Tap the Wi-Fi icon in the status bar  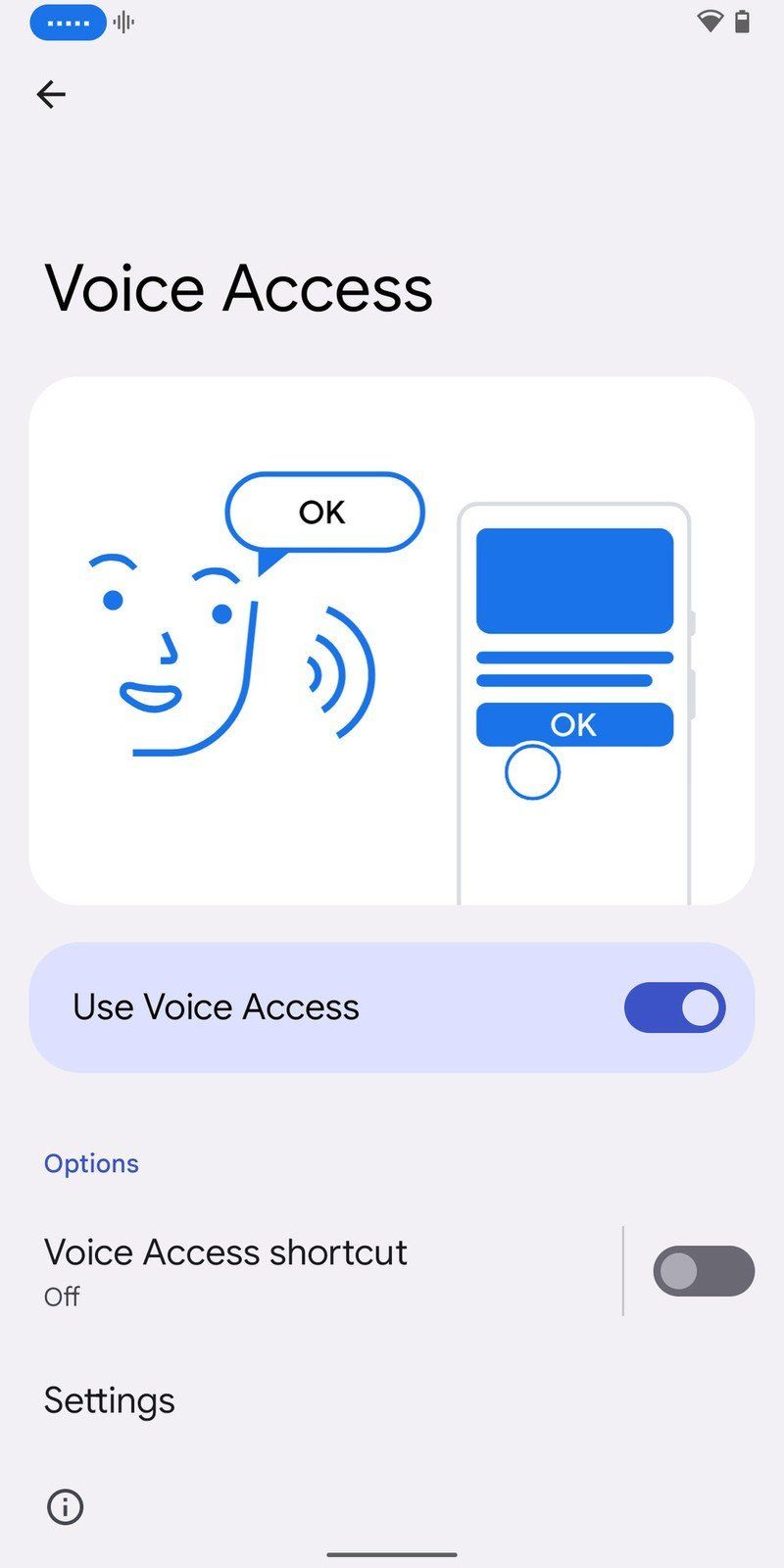coord(709,20)
